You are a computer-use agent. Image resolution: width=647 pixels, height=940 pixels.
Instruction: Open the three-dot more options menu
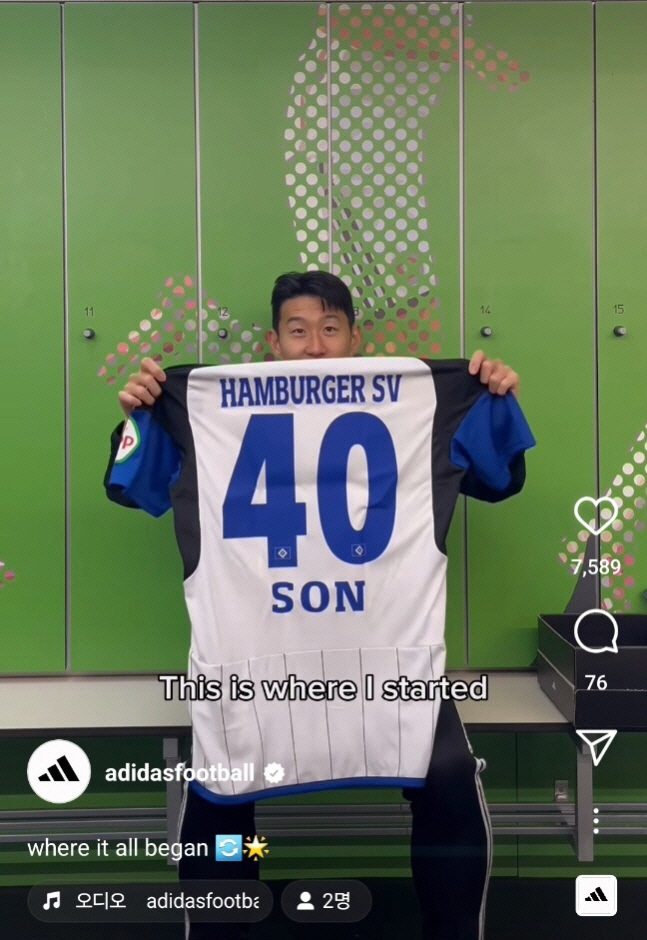pyautogui.click(x=596, y=820)
